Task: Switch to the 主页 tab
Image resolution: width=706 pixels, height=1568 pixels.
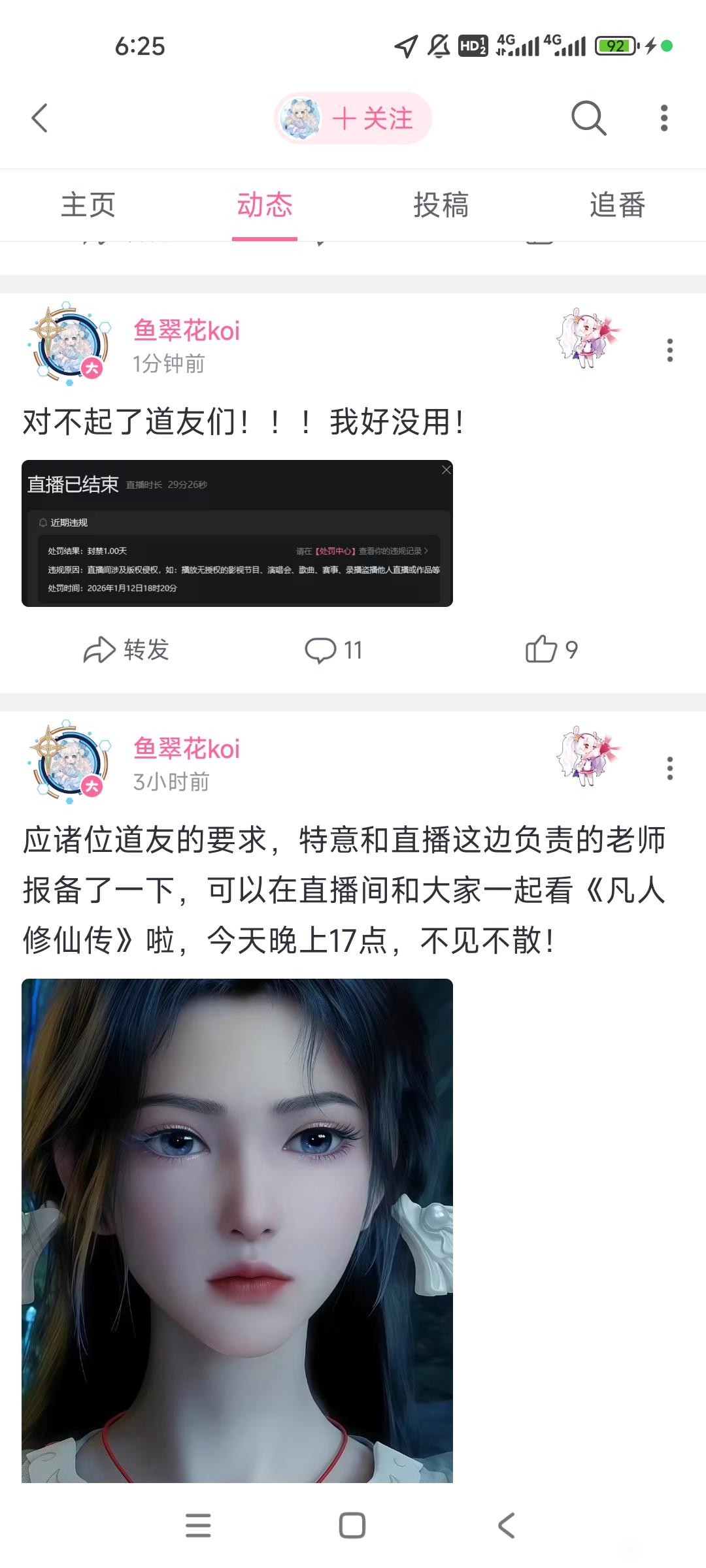Action: click(88, 205)
